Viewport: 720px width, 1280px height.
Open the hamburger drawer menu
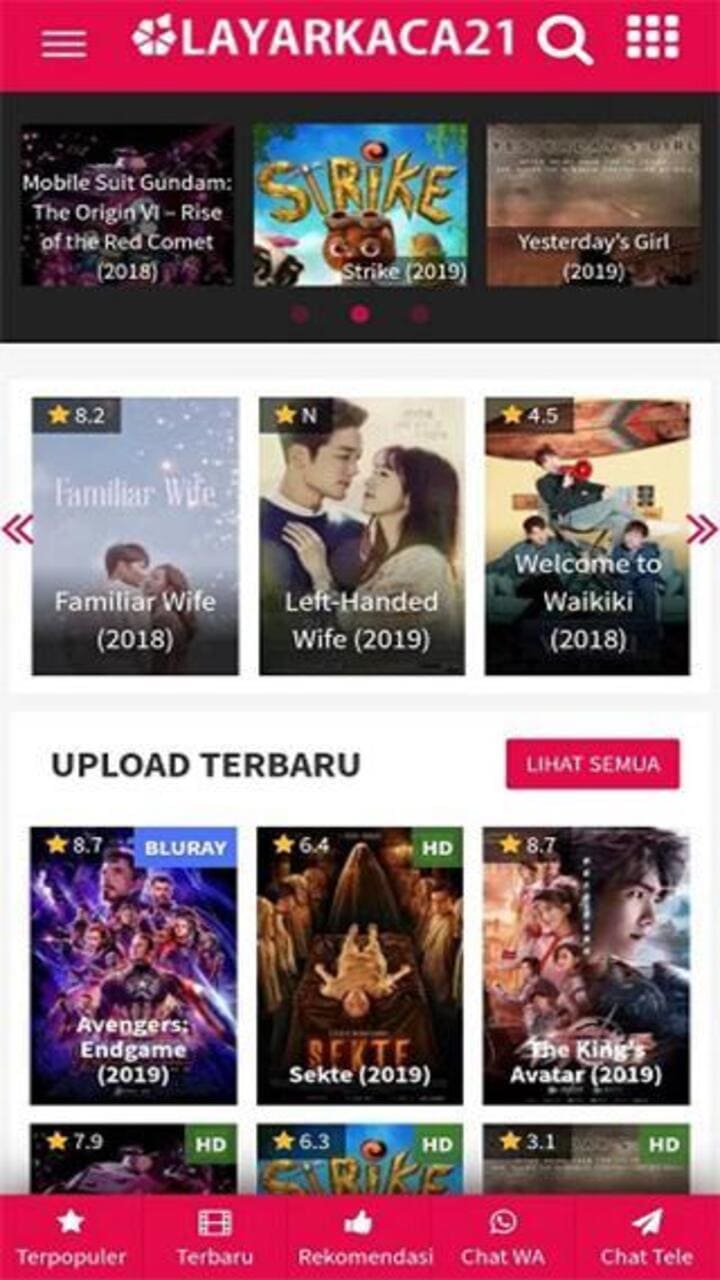pos(64,43)
